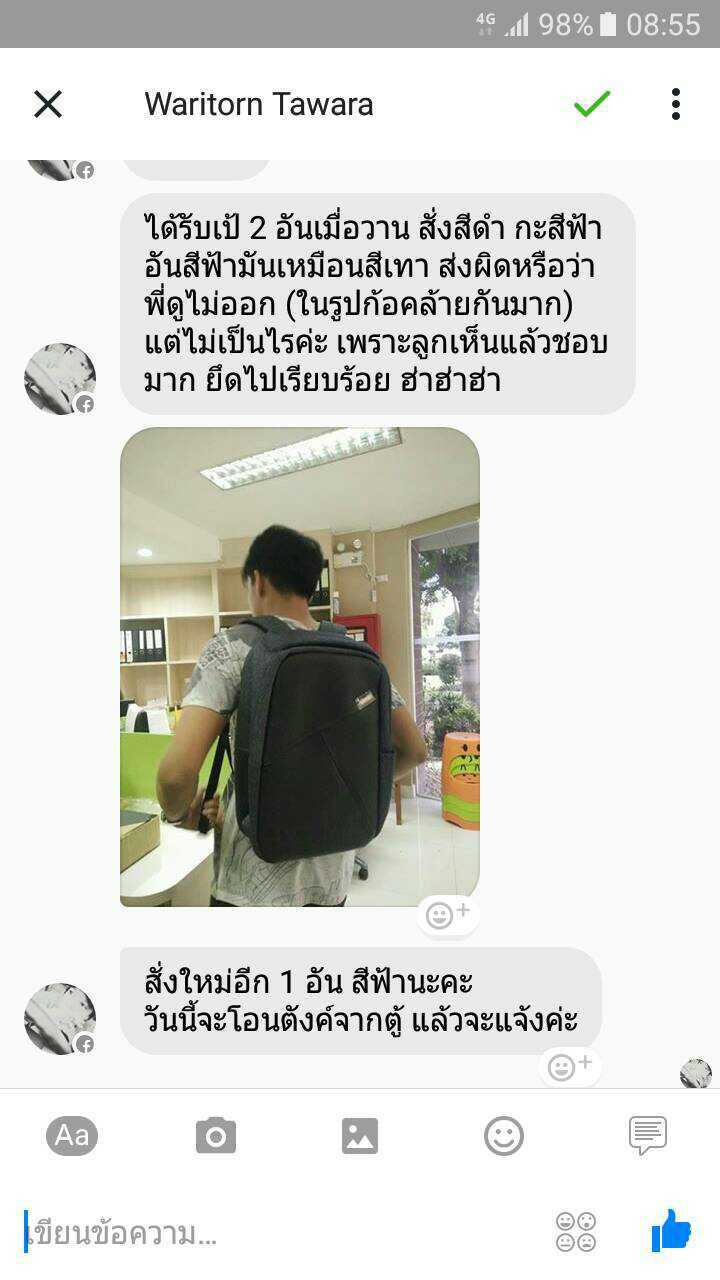This screenshot has width=720, height=1280.
Task: Open the smiley stickers panel
Action: 504,1135
